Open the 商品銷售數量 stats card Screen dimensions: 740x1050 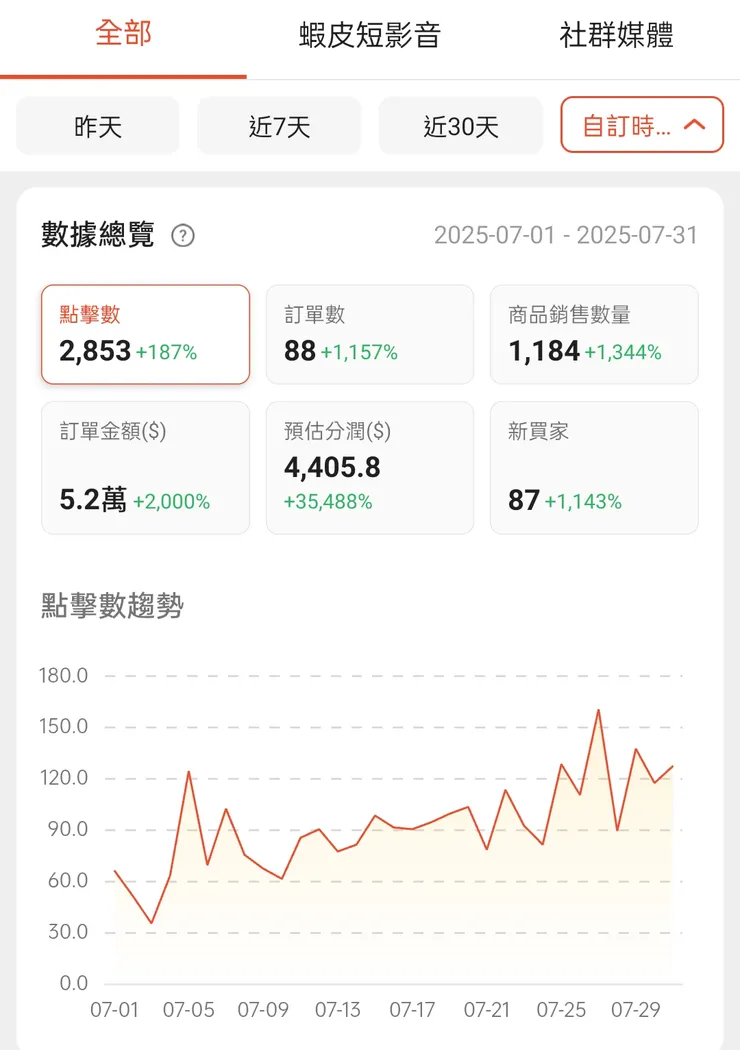coord(594,333)
